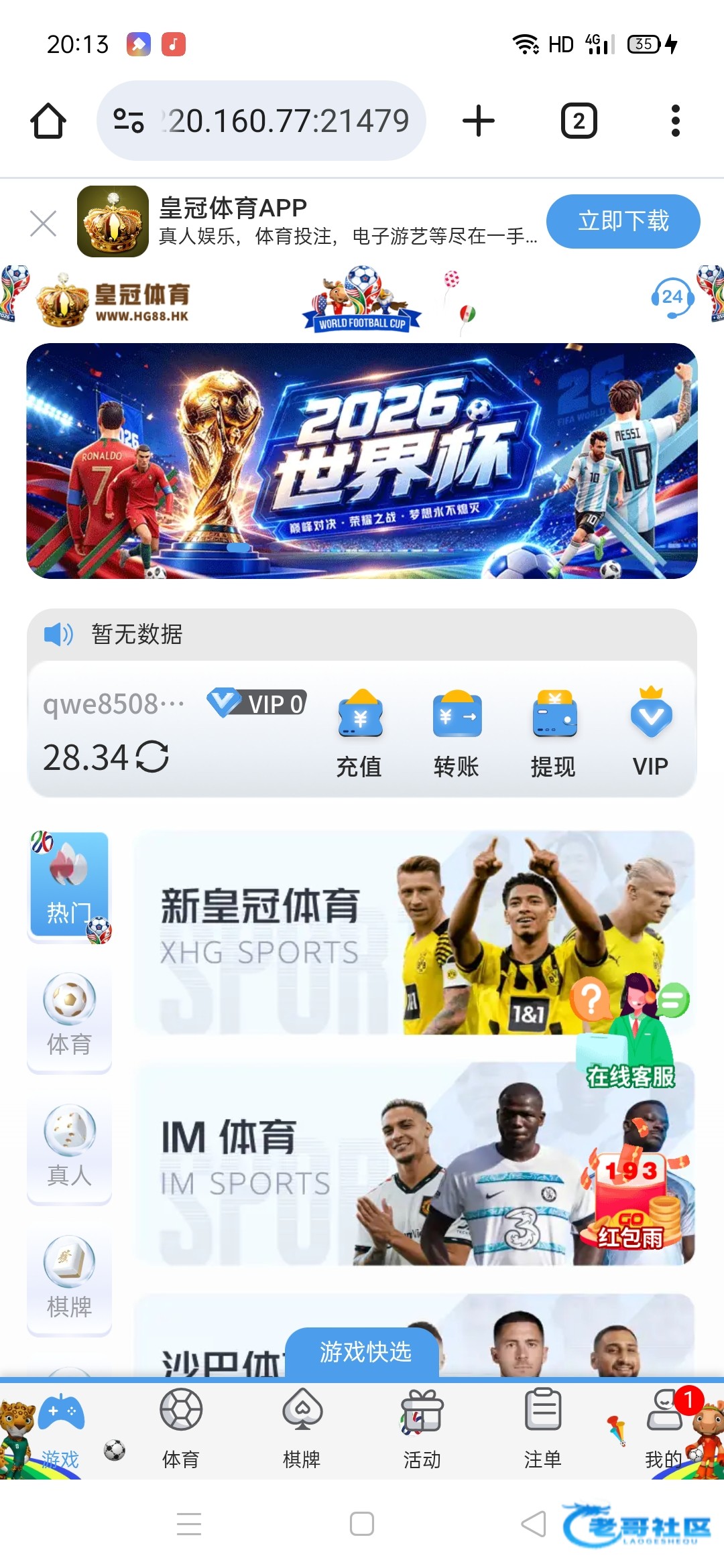Open the browser overflow menu
This screenshot has height=1568, width=724.
(675, 121)
